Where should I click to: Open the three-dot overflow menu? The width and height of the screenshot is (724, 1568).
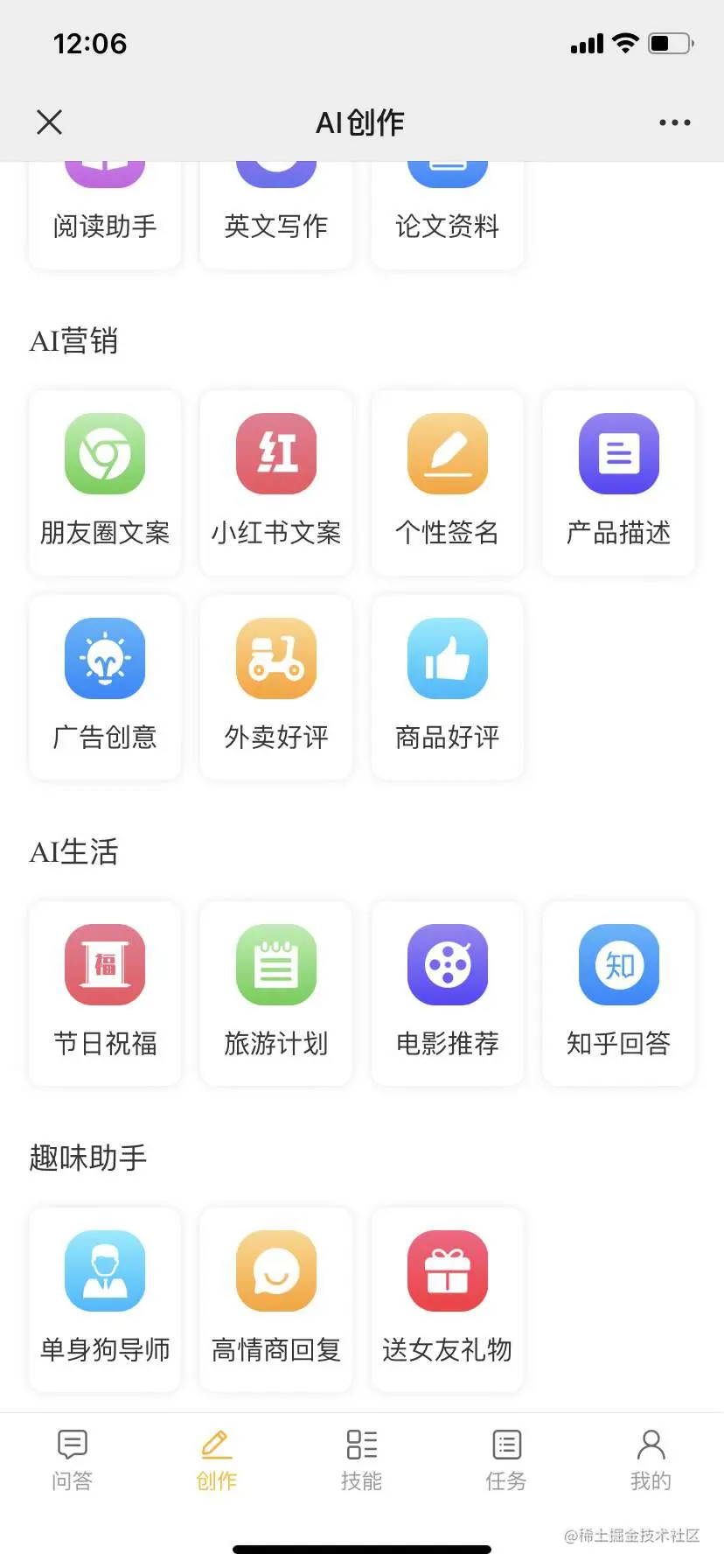point(674,122)
